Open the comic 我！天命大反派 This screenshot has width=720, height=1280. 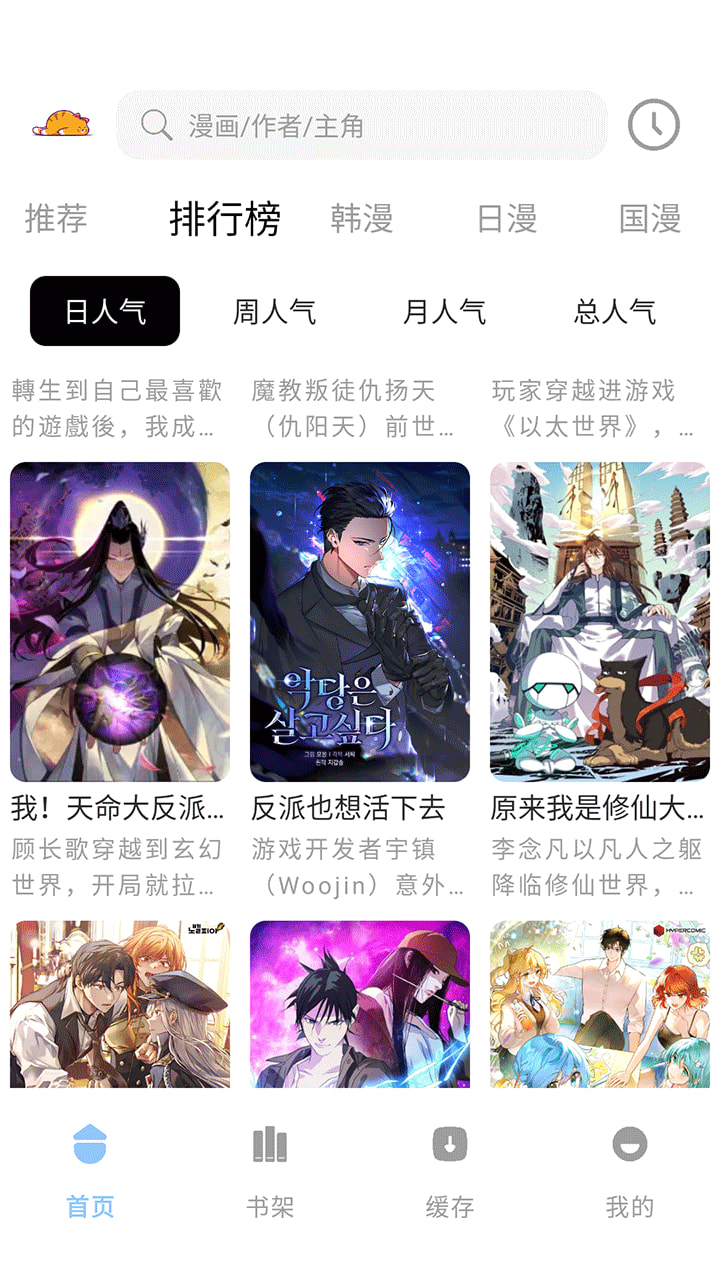pos(120,621)
